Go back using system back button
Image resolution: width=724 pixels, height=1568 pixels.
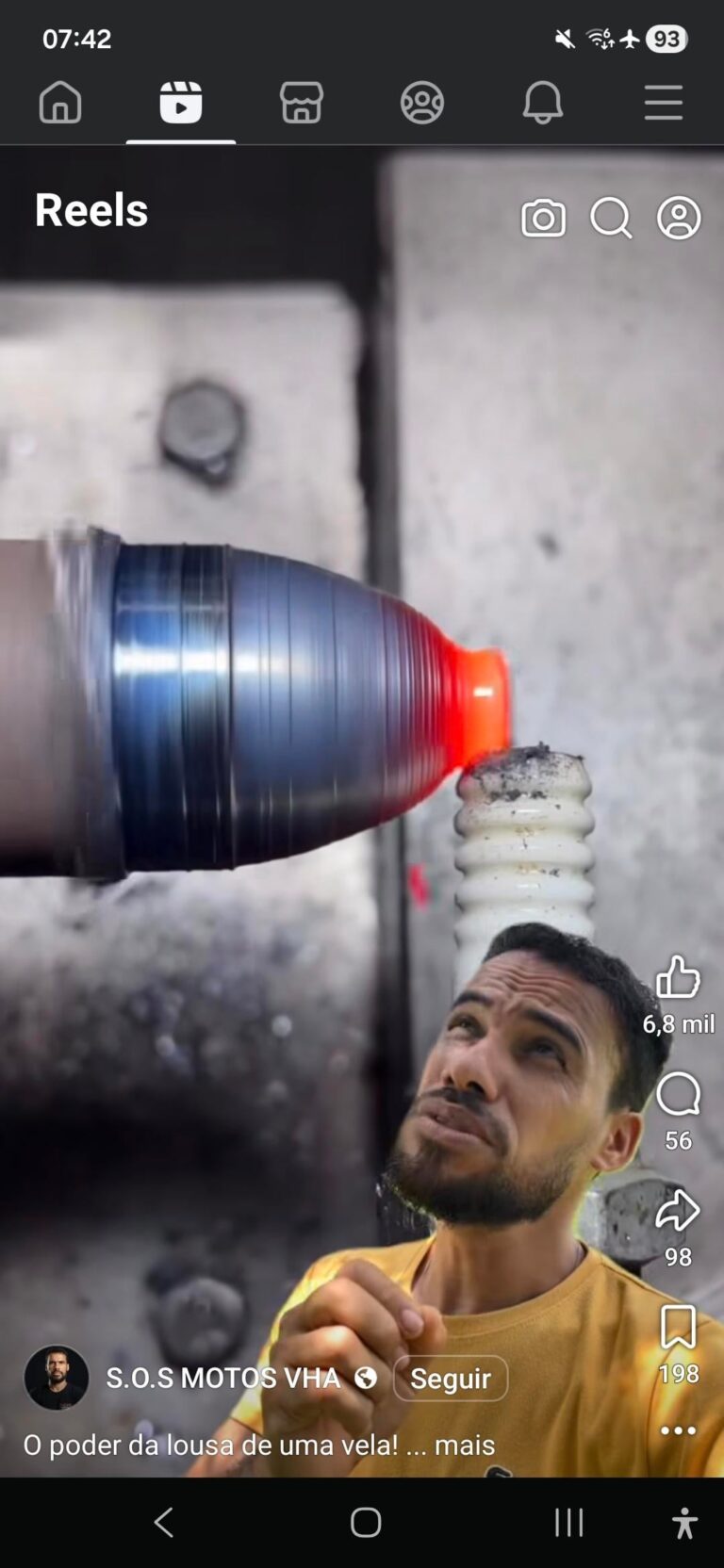pyautogui.click(x=163, y=1522)
